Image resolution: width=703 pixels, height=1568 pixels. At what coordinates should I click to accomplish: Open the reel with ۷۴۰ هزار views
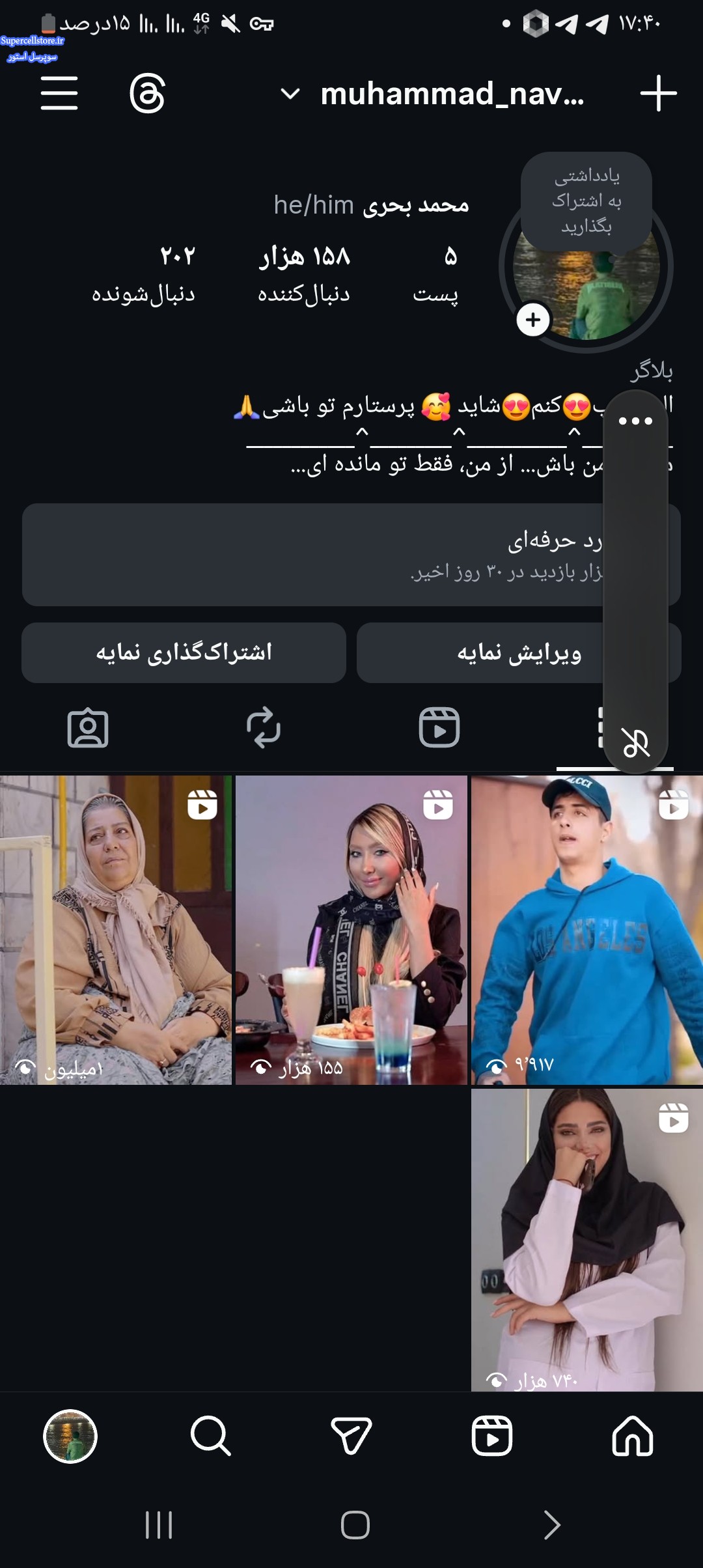pyautogui.click(x=586, y=1240)
